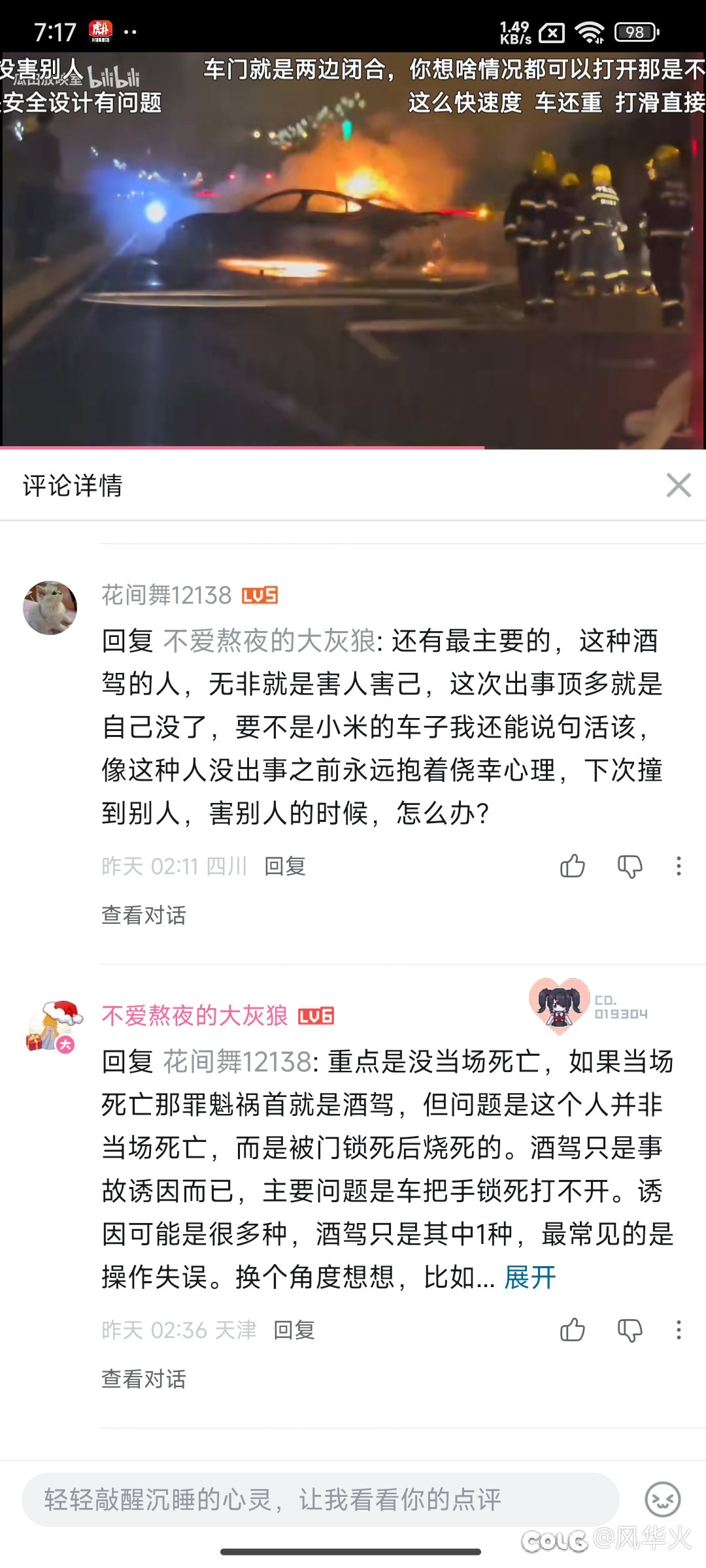Tap 查看对话 under 花间舞12138's comment
The width and height of the screenshot is (706, 1568).
click(x=144, y=915)
